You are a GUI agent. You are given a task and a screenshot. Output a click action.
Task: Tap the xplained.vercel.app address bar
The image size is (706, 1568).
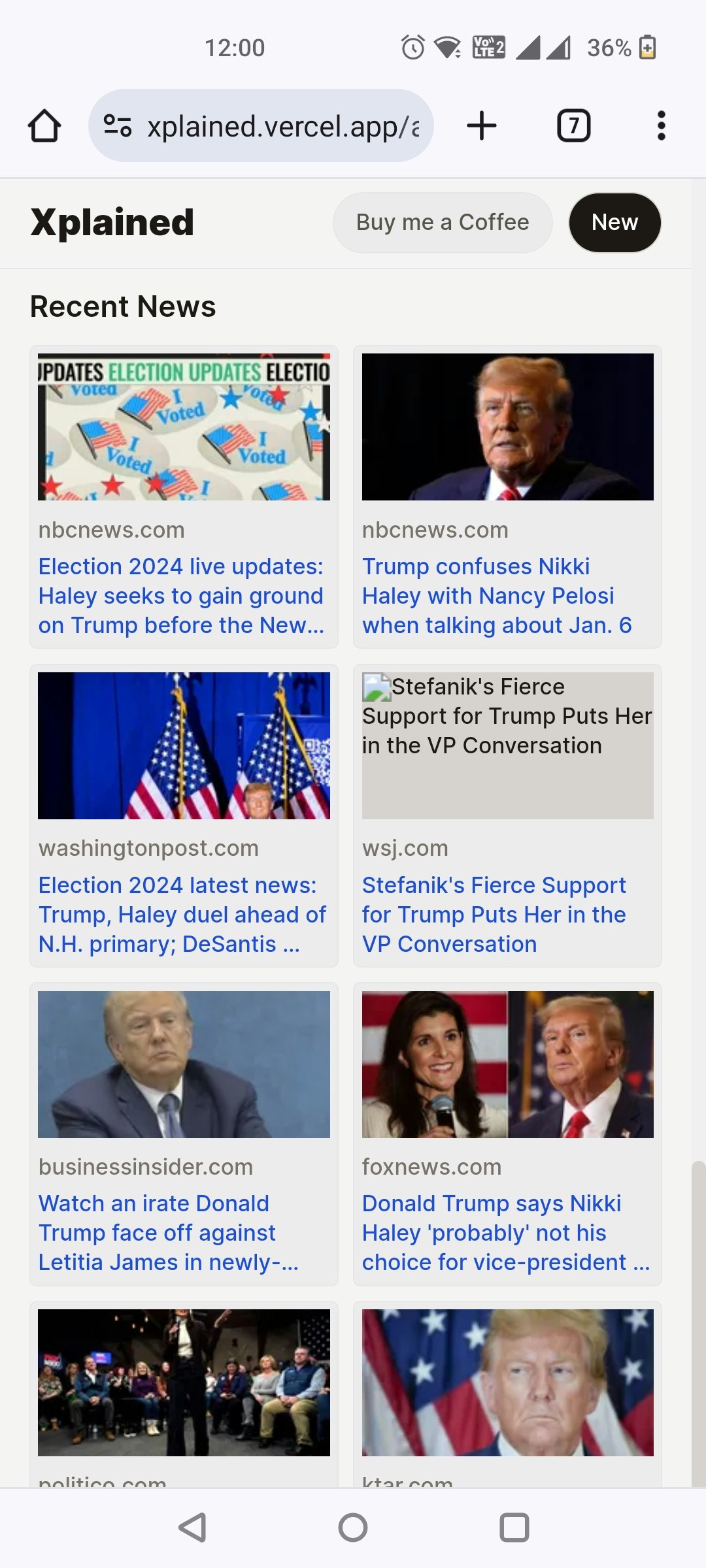[x=261, y=125]
